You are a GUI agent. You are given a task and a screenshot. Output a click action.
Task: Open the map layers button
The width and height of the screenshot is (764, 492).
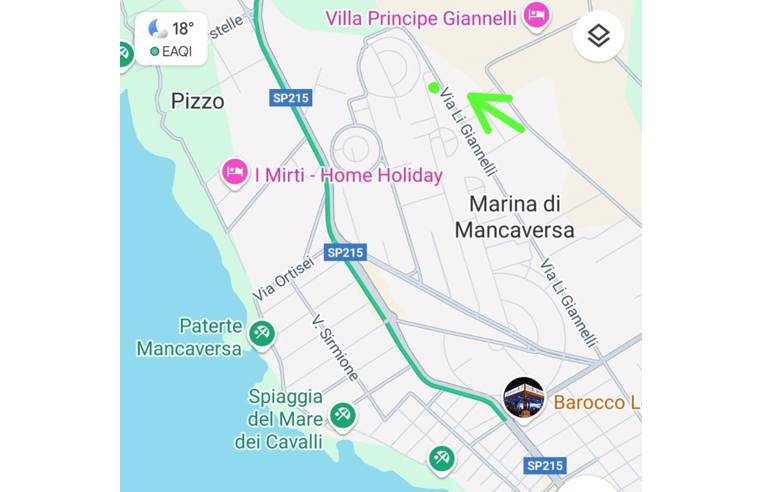click(x=598, y=37)
